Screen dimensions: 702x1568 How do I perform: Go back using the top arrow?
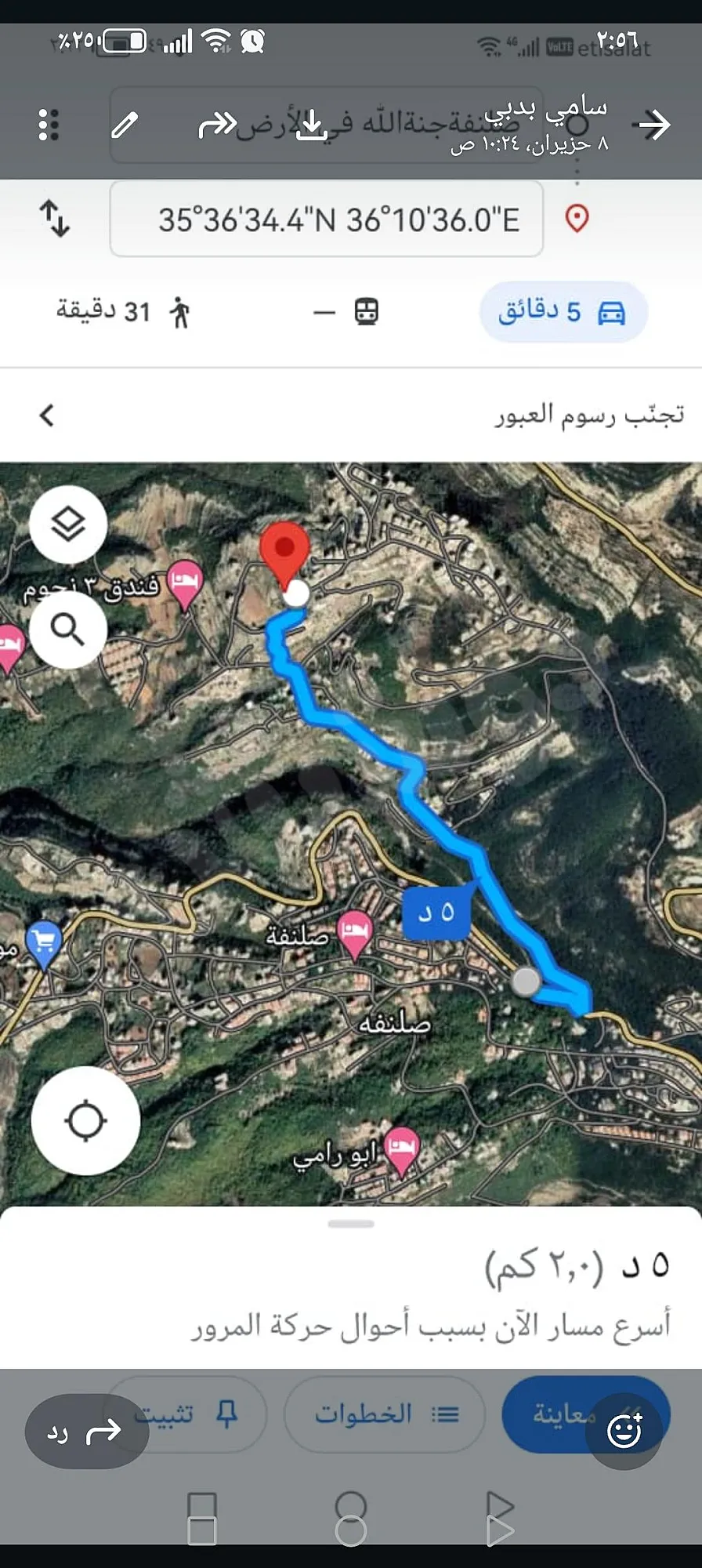pos(654,124)
